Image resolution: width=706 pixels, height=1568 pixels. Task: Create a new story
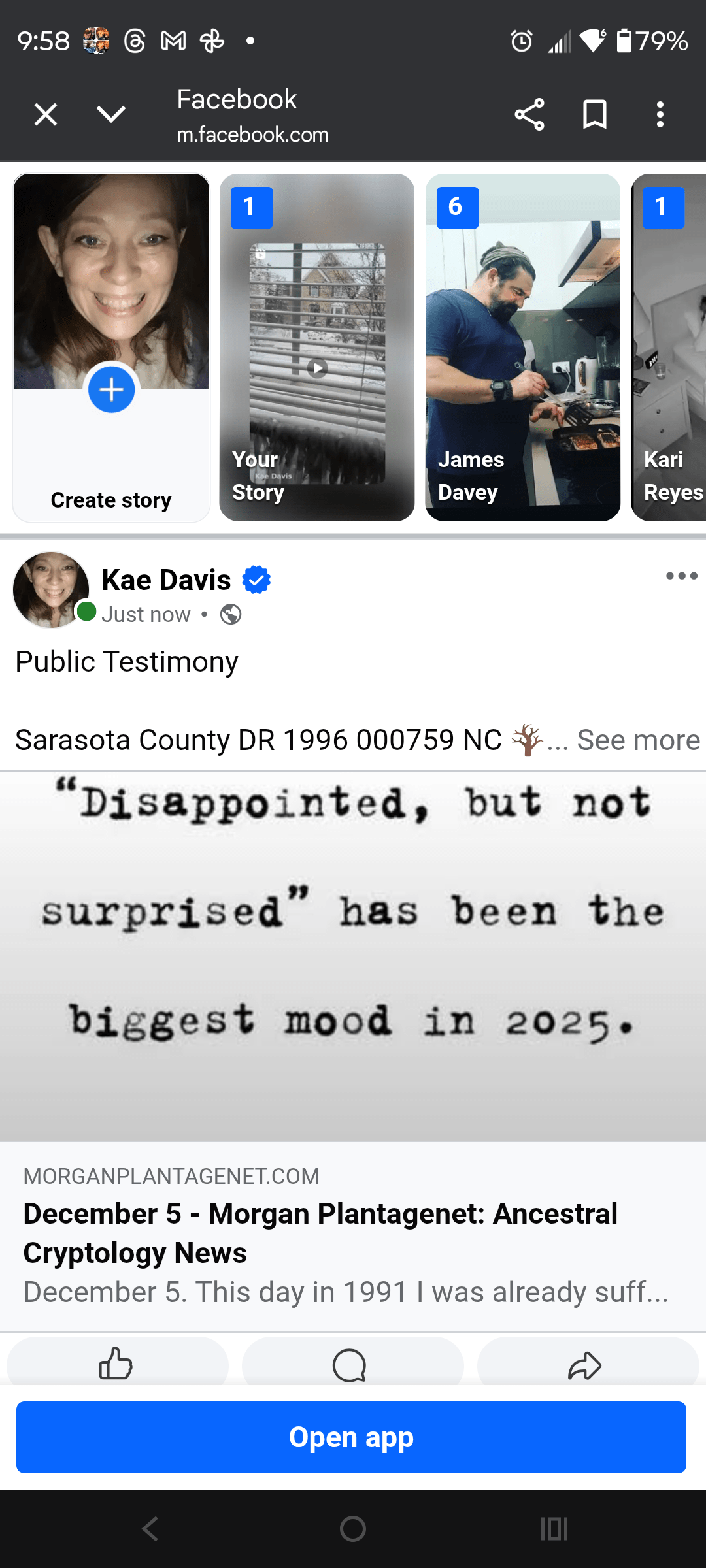(111, 391)
